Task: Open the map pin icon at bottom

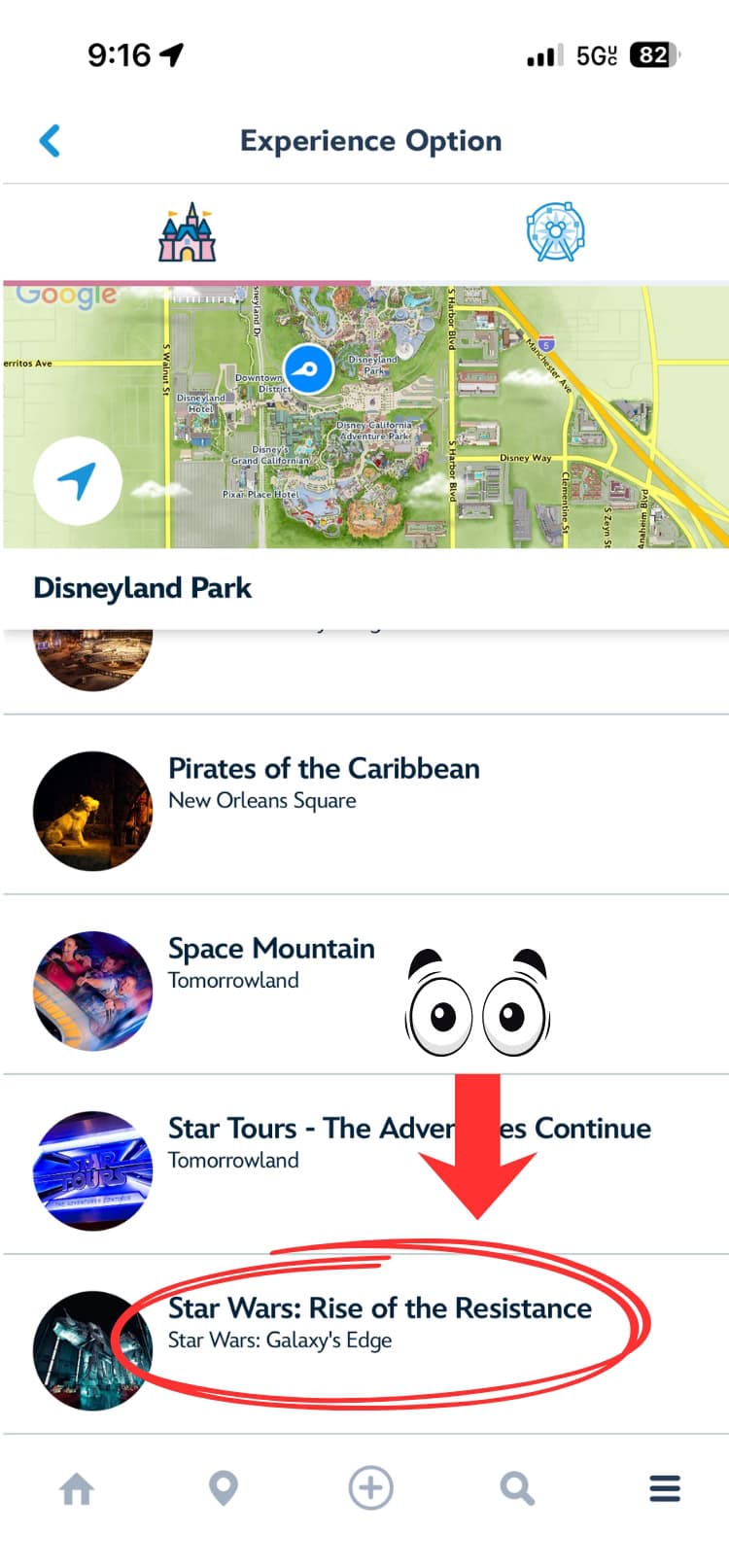Action: pos(224,1487)
